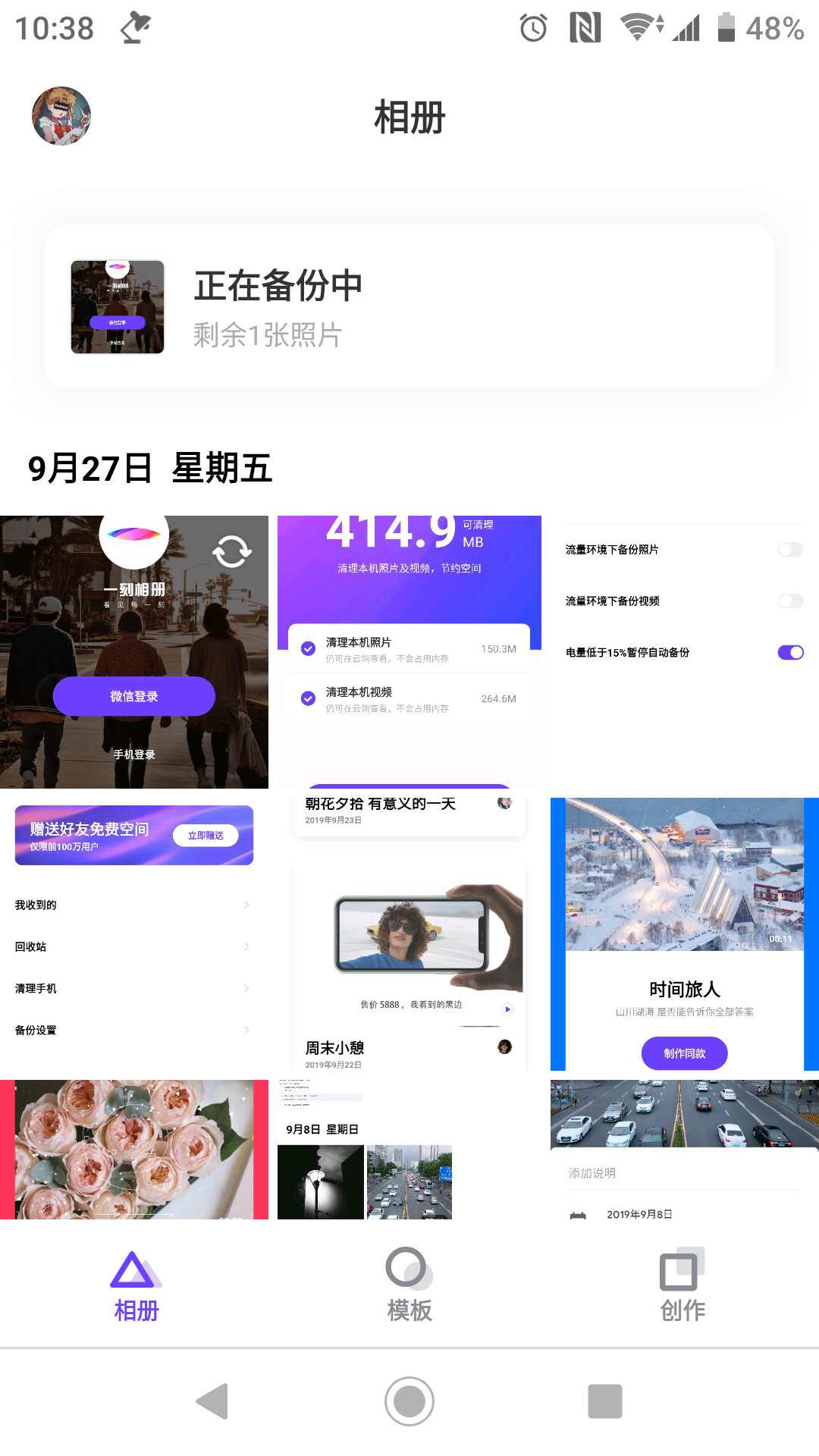Play the video in the 周末小憩 post
This screenshot has width=819, height=1456.
pyautogui.click(x=507, y=1009)
